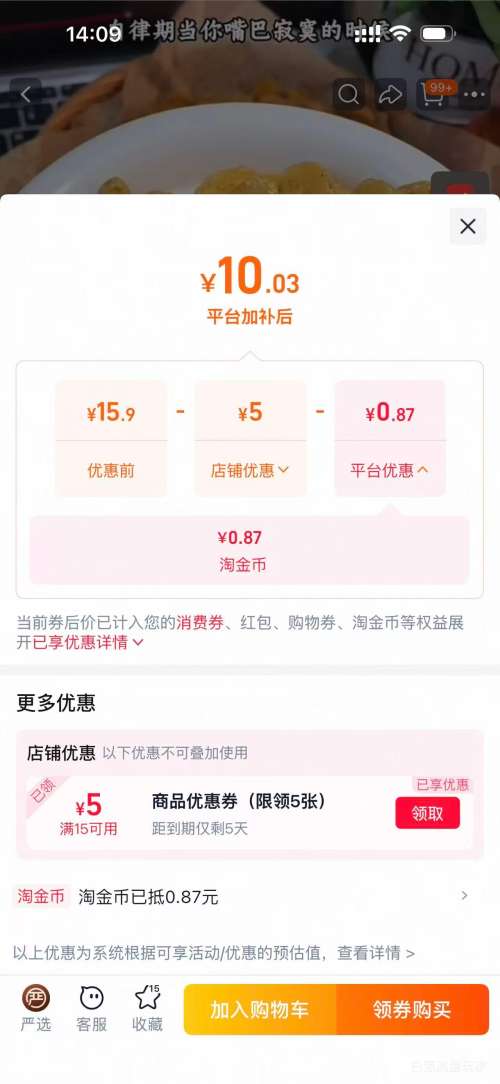
Task: Open the three-dot overflow menu
Action: tap(474, 94)
